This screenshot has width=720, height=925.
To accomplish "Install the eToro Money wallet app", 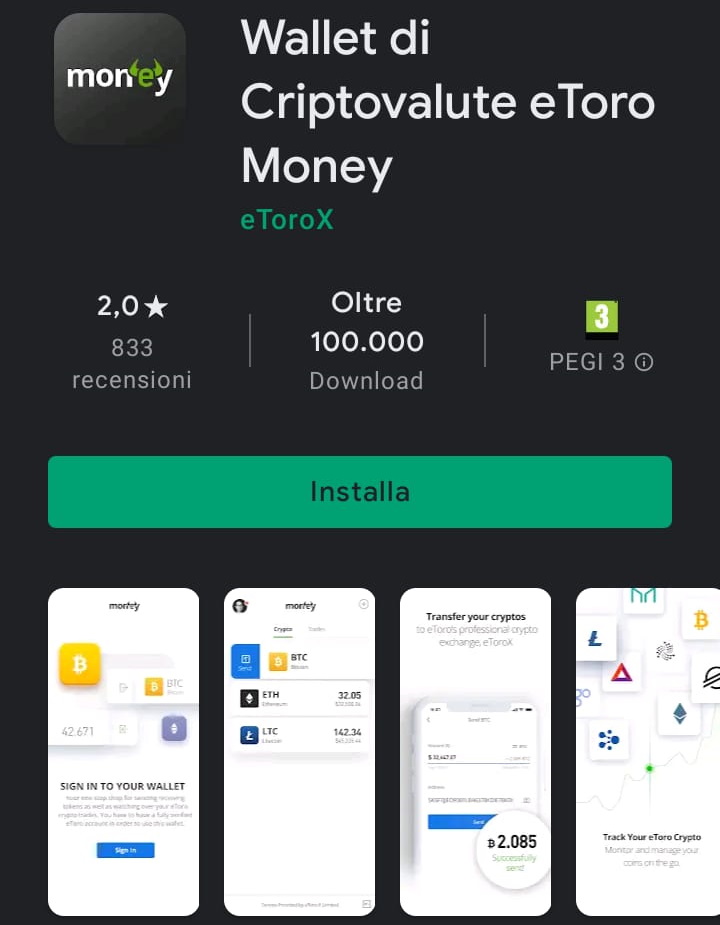I will [360, 491].
